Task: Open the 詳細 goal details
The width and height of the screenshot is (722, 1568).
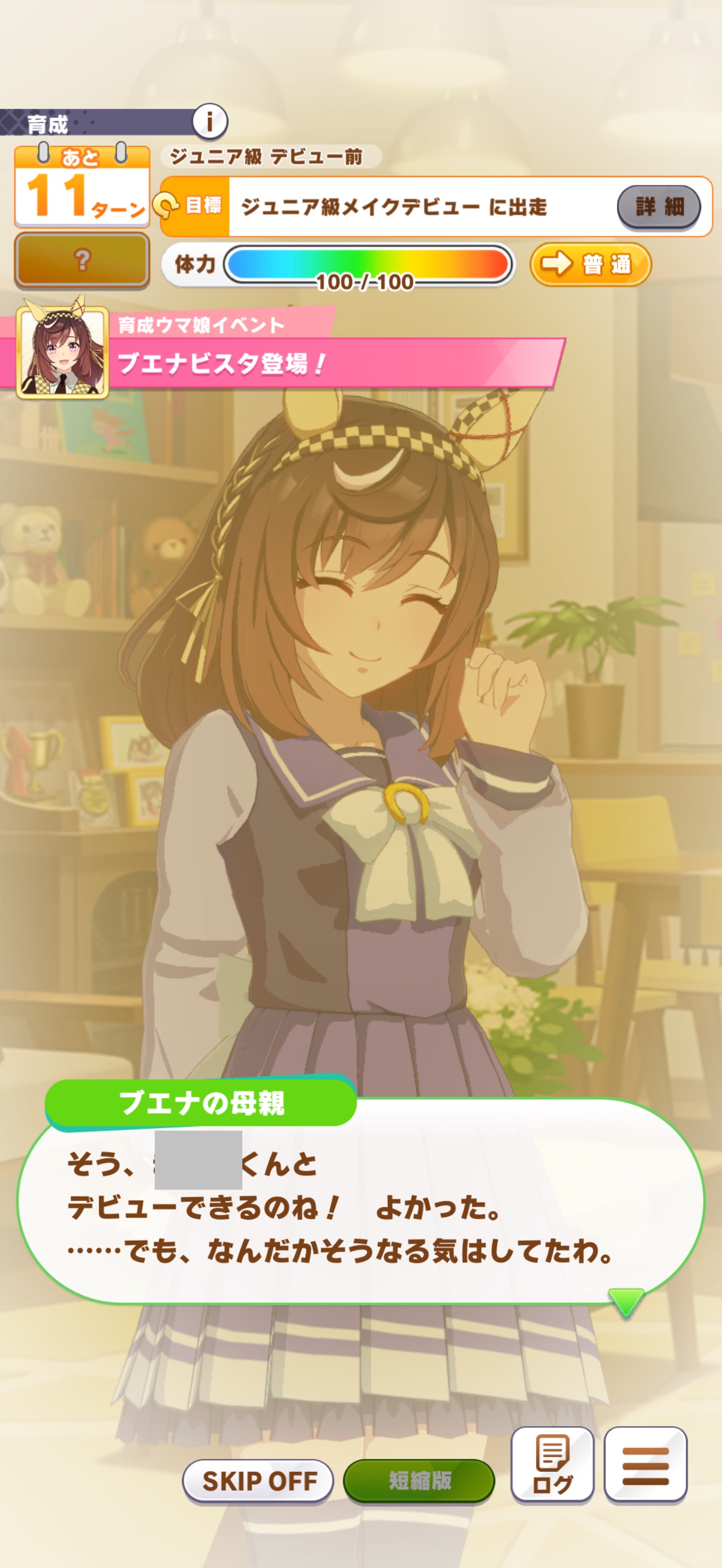Action: click(659, 207)
